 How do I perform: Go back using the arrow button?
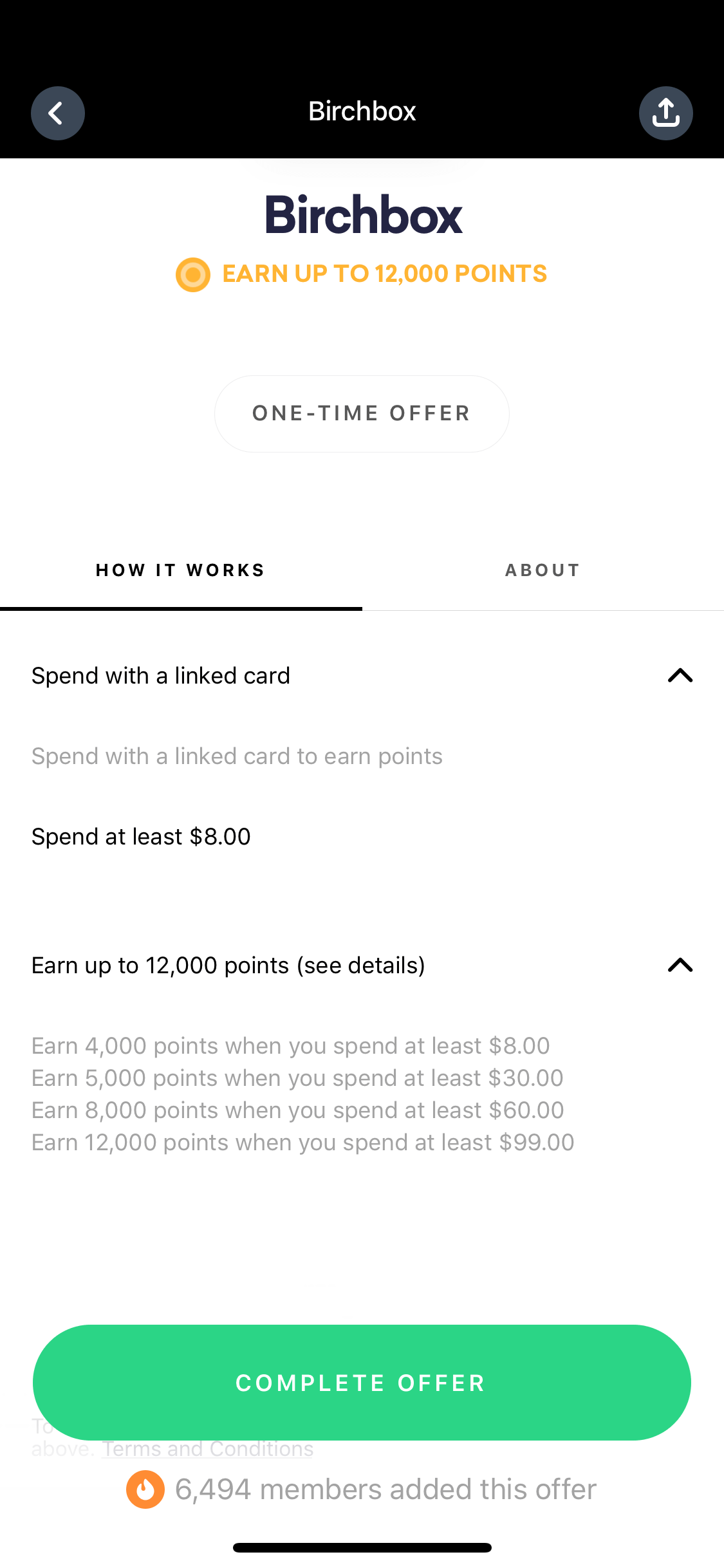(x=58, y=113)
